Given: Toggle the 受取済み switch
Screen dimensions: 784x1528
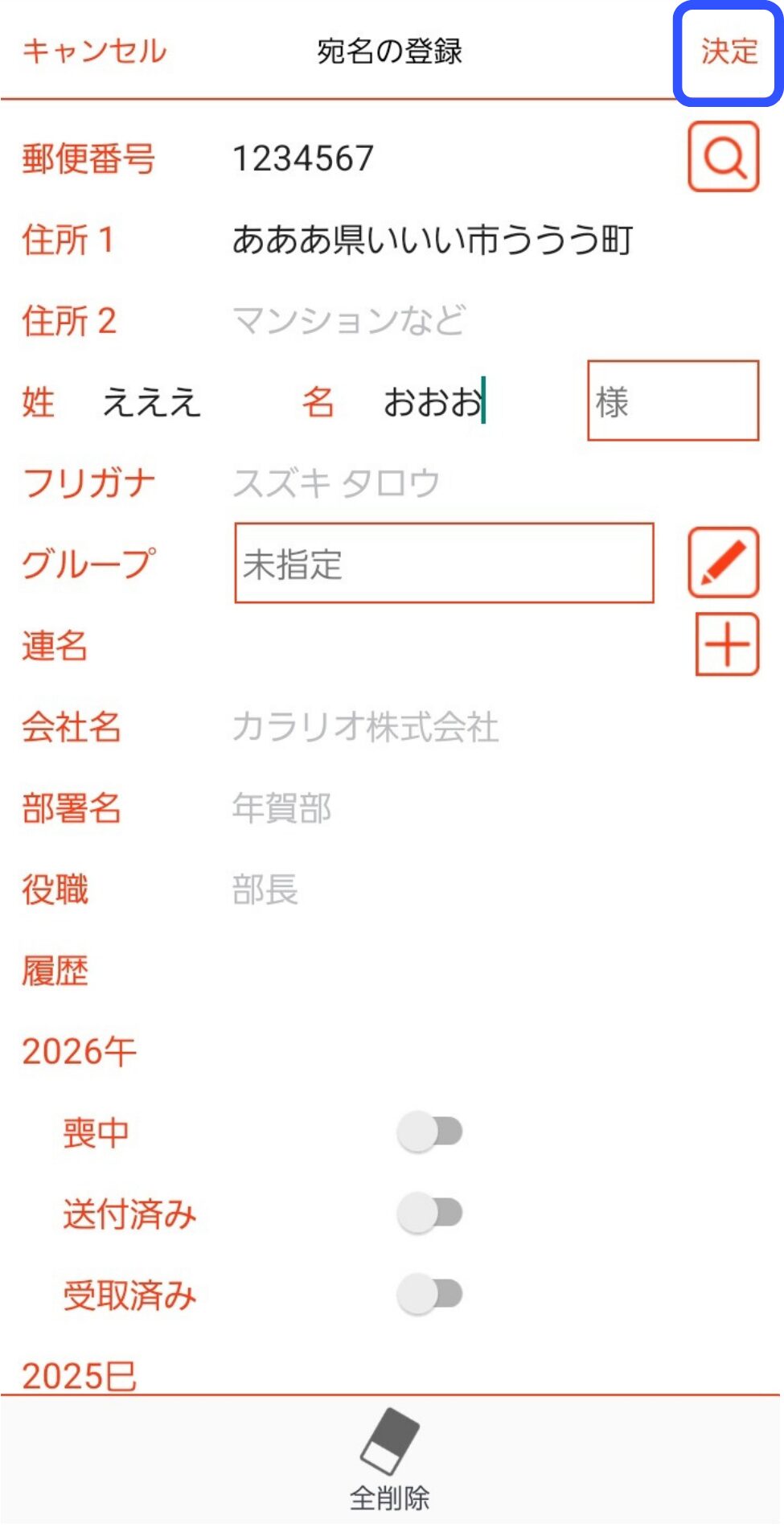Looking at the screenshot, I should [x=429, y=1294].
